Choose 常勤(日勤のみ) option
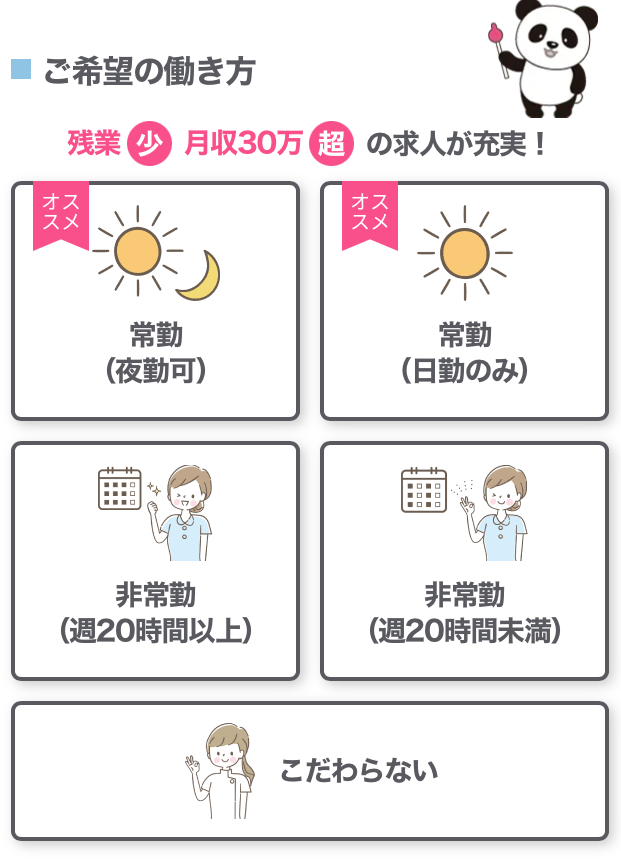The width and height of the screenshot is (621, 863). 464,301
